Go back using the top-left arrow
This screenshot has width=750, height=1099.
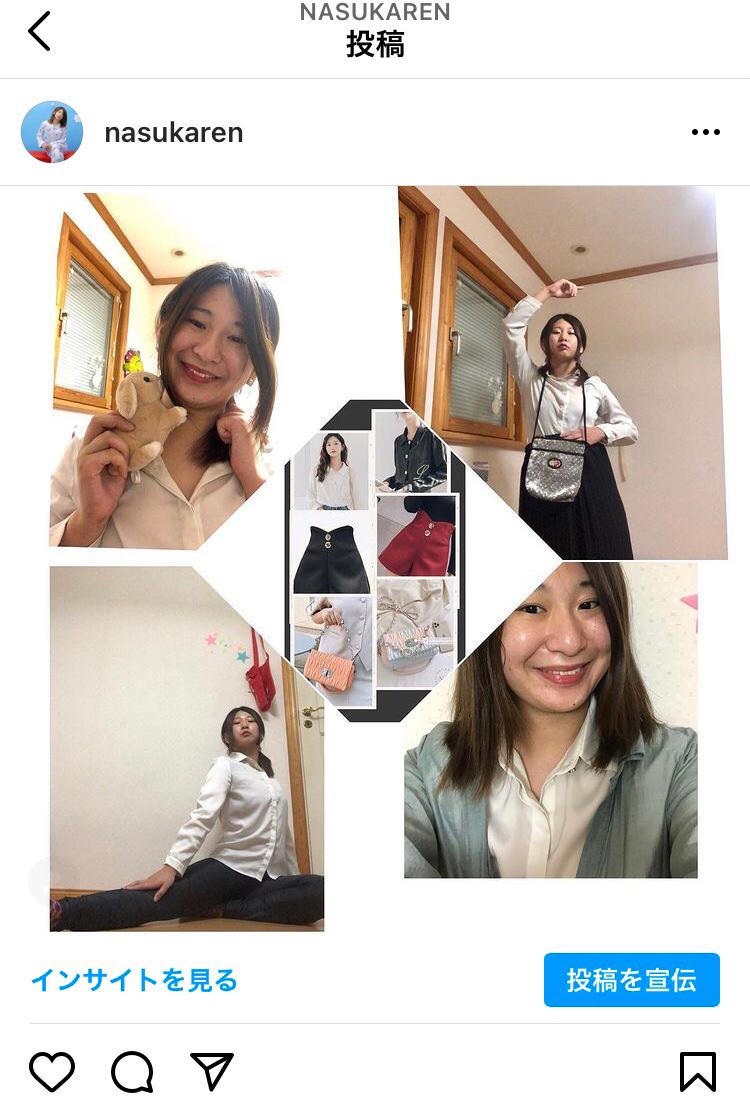point(39,32)
